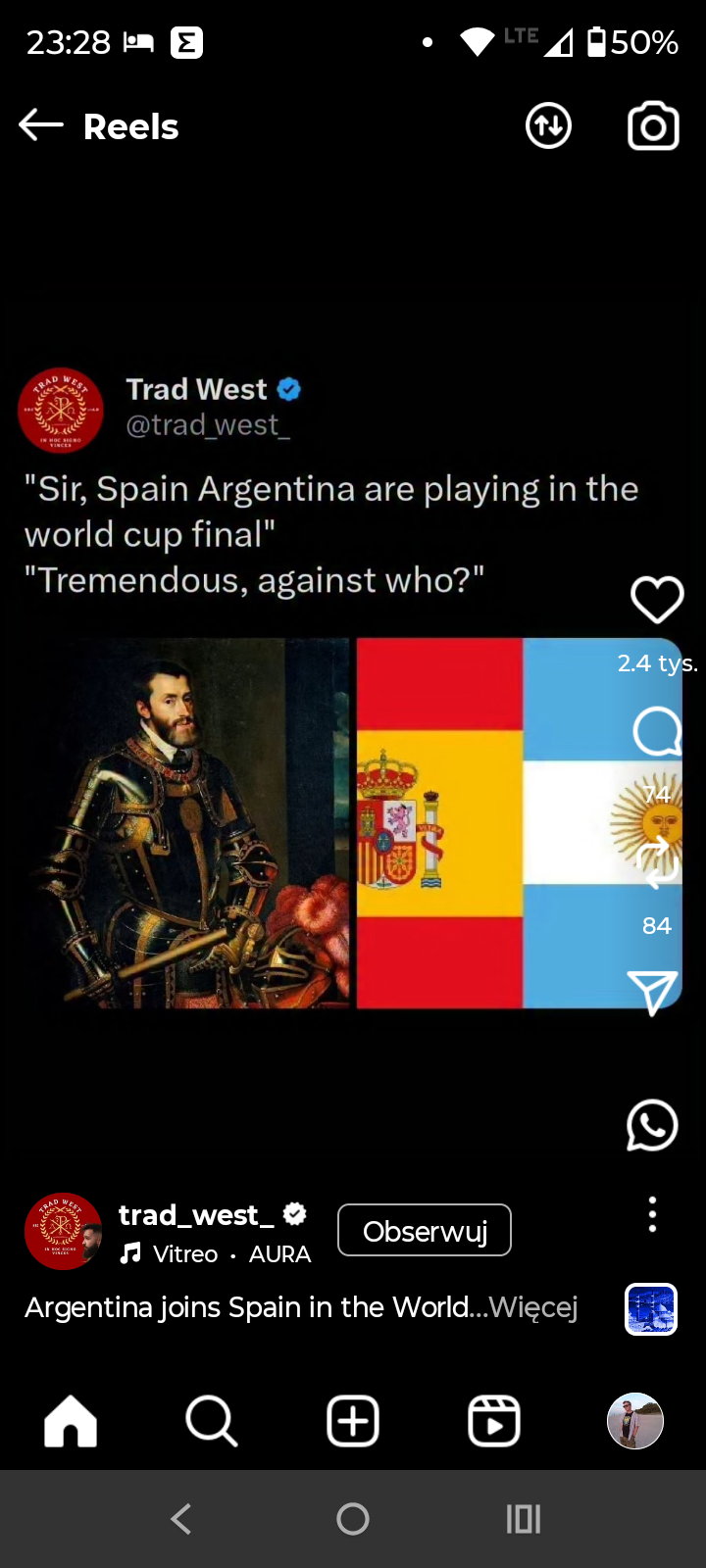The height and width of the screenshot is (1568, 706).
Task: Open the camera to create a reel
Action: [653, 125]
